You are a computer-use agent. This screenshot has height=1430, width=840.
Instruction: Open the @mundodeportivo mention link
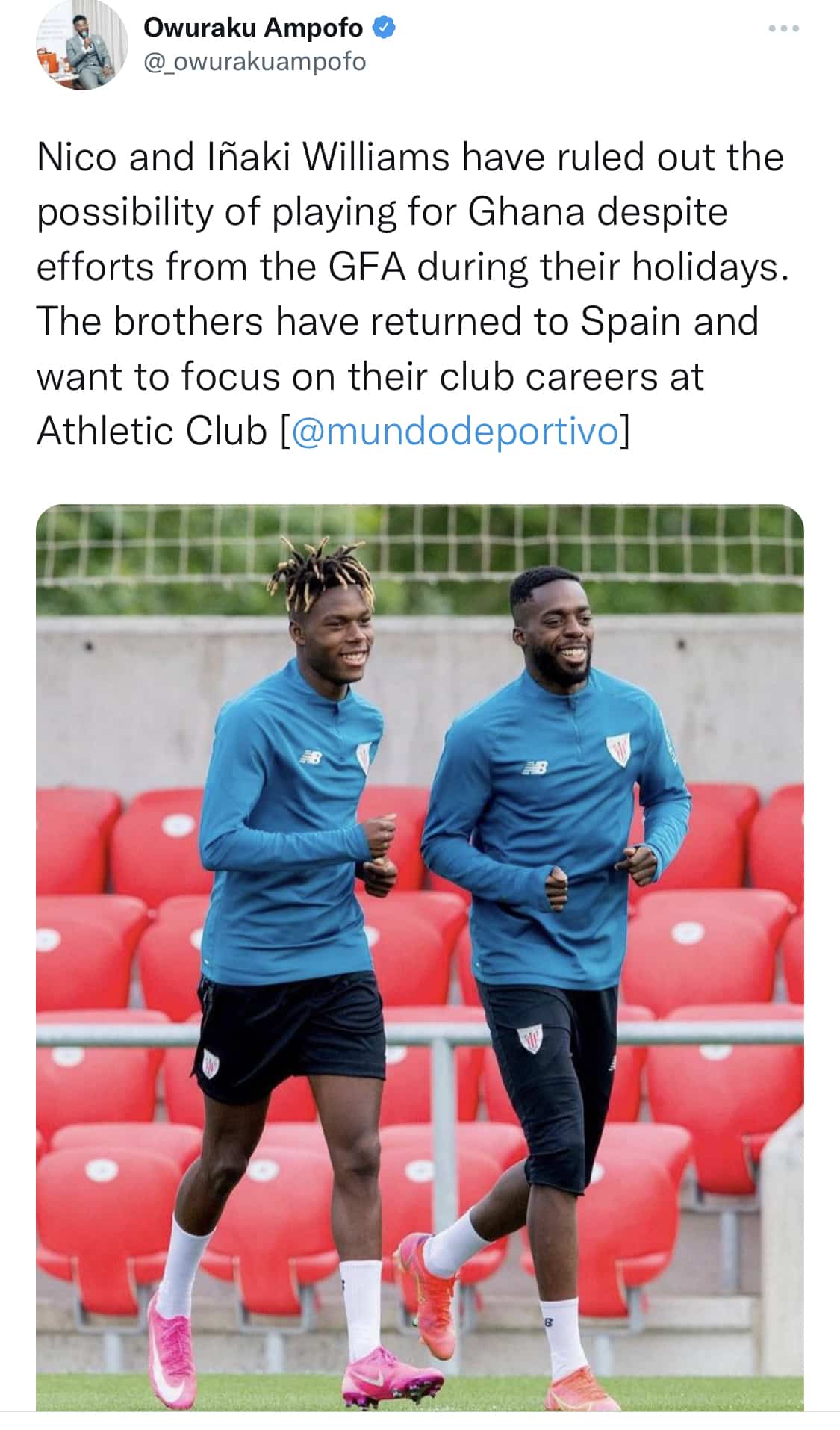point(455,431)
